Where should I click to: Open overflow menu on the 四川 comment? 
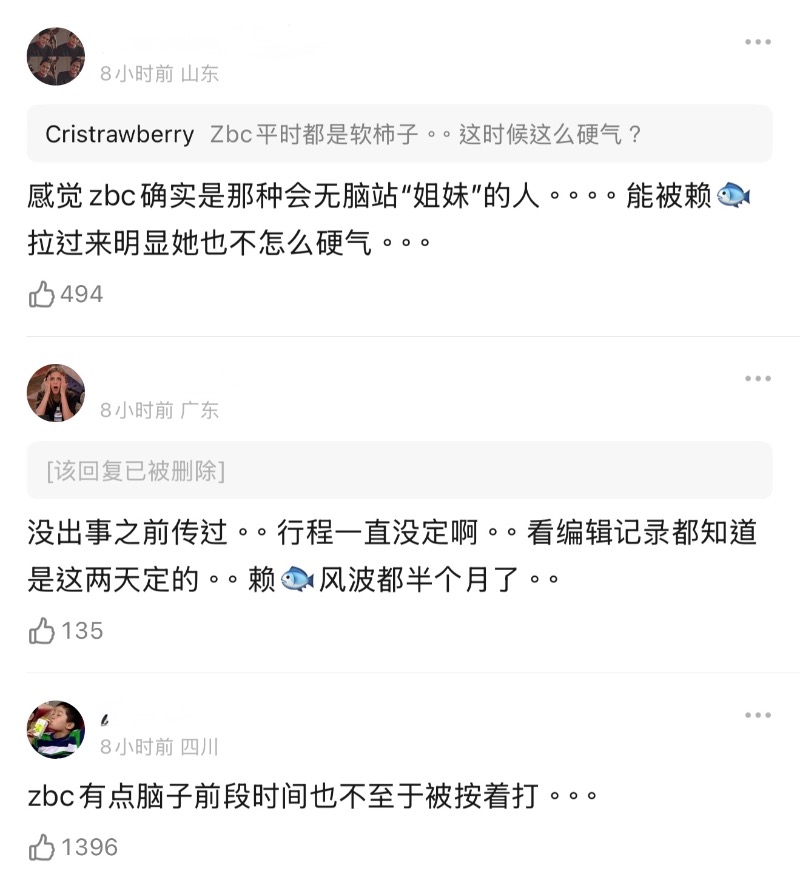pos(757,716)
